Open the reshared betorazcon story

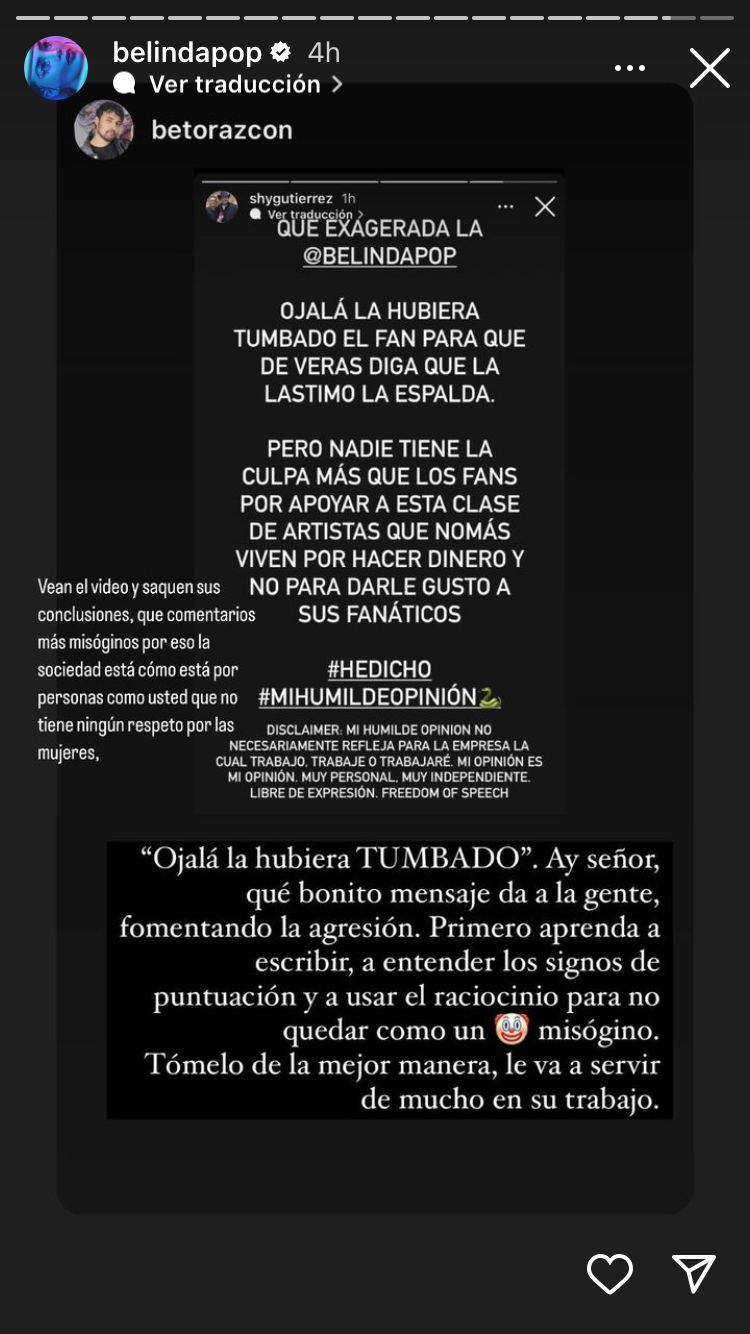click(221, 129)
